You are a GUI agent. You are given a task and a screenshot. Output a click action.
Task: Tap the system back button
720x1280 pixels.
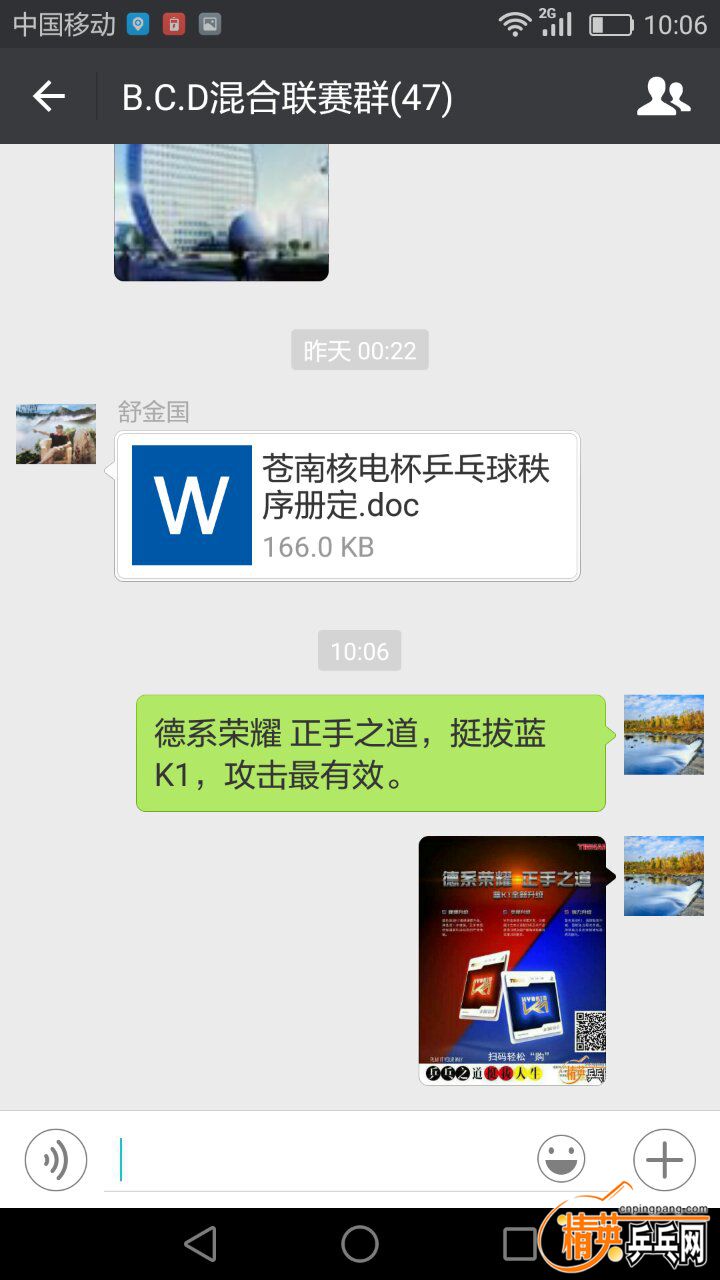pos(201,1244)
